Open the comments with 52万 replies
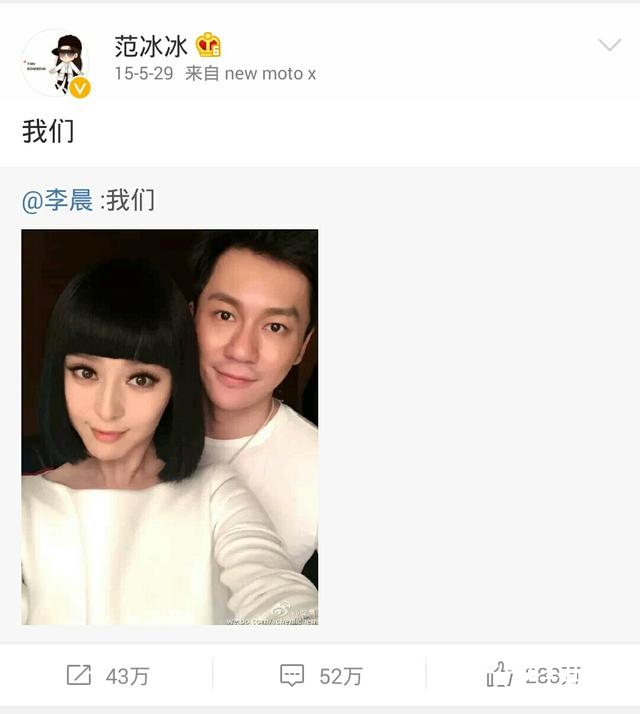 pyautogui.click(x=320, y=676)
